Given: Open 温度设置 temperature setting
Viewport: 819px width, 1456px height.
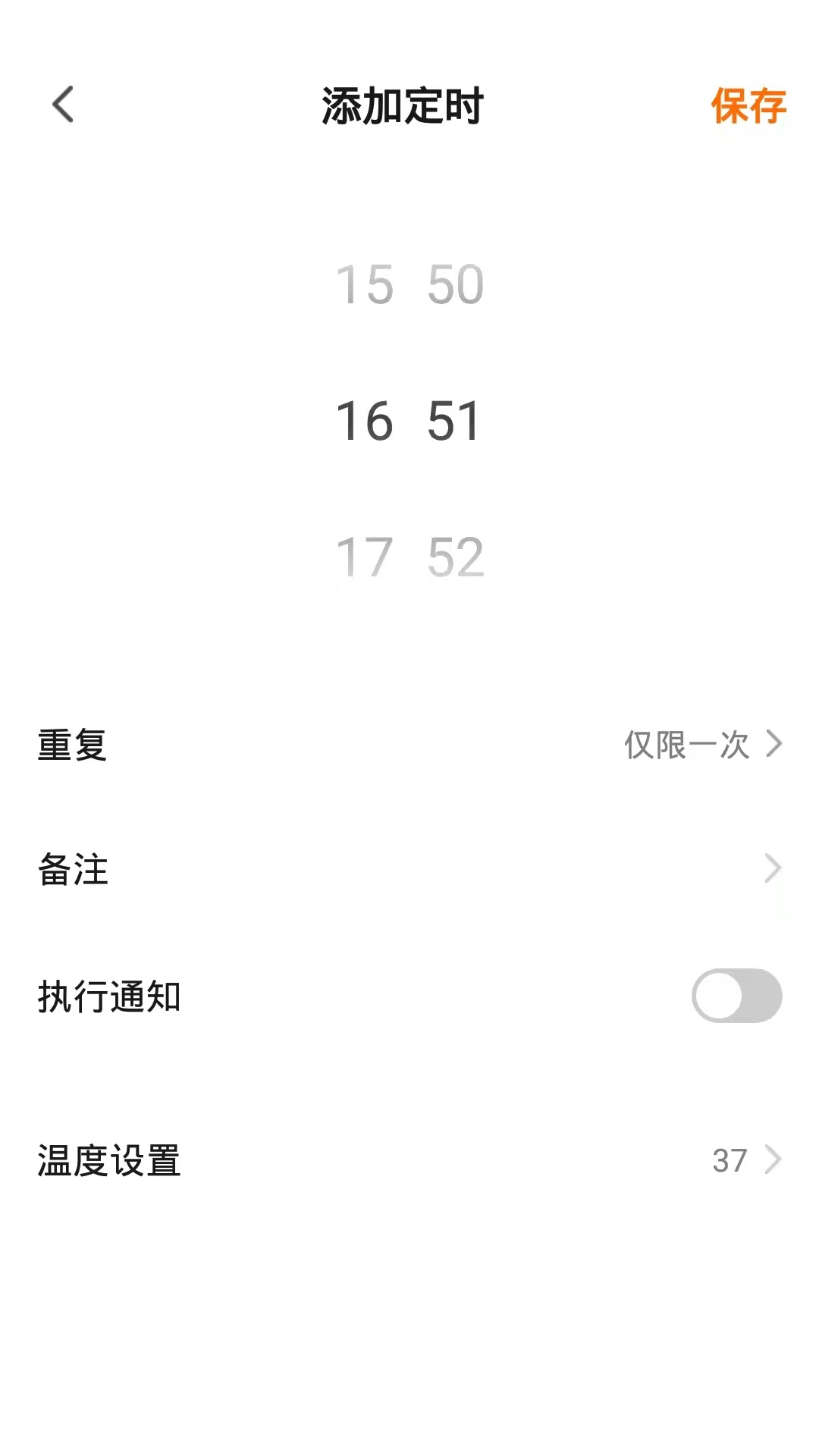Looking at the screenshot, I should [409, 1159].
